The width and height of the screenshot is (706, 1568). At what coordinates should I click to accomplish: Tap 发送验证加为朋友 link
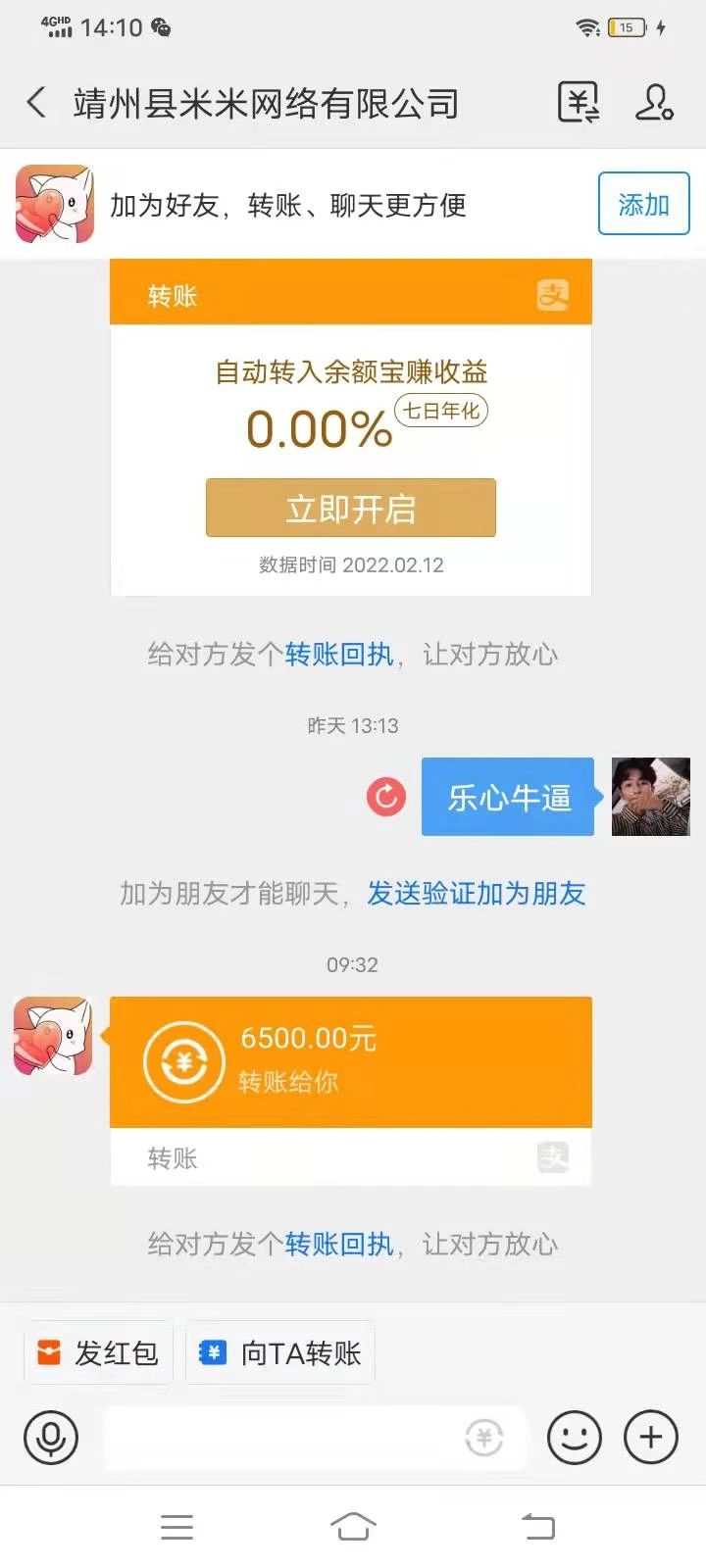[x=477, y=893]
